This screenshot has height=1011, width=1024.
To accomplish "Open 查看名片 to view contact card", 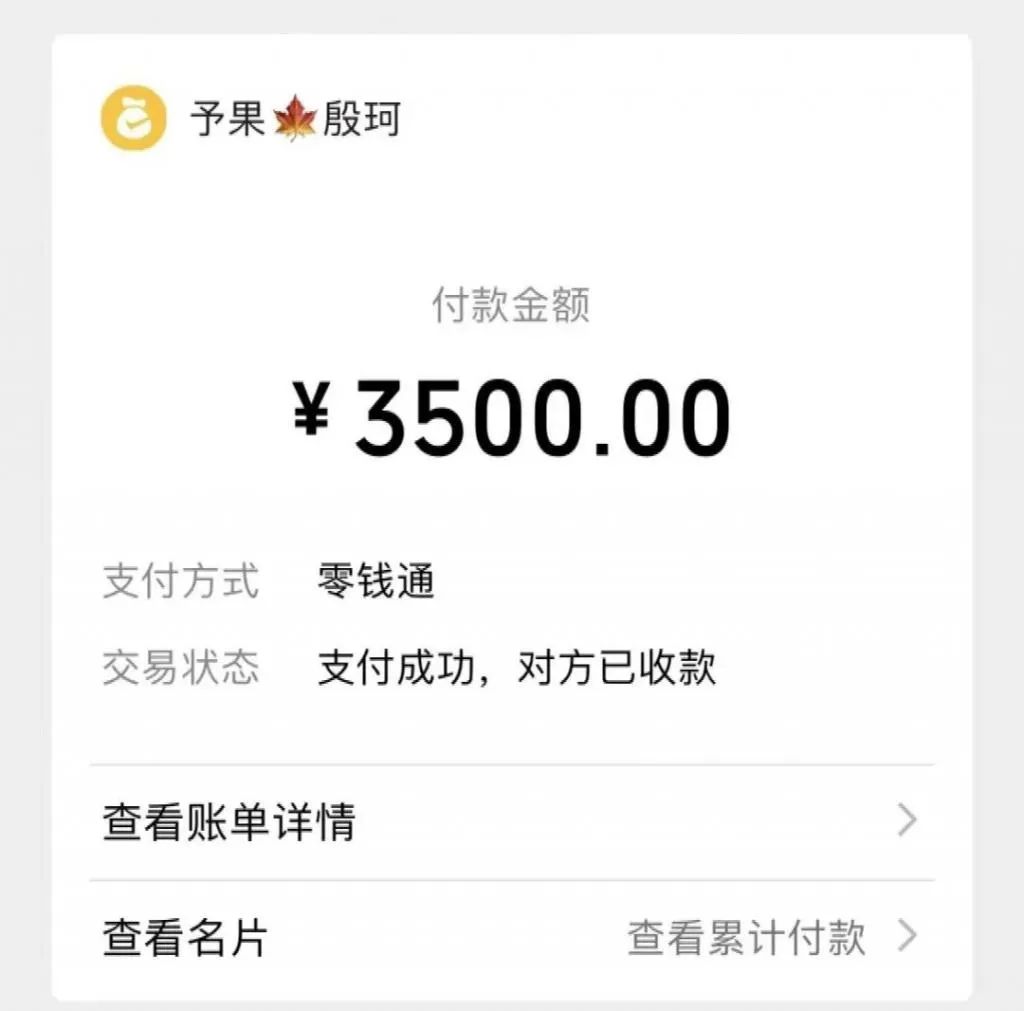I will (186, 938).
